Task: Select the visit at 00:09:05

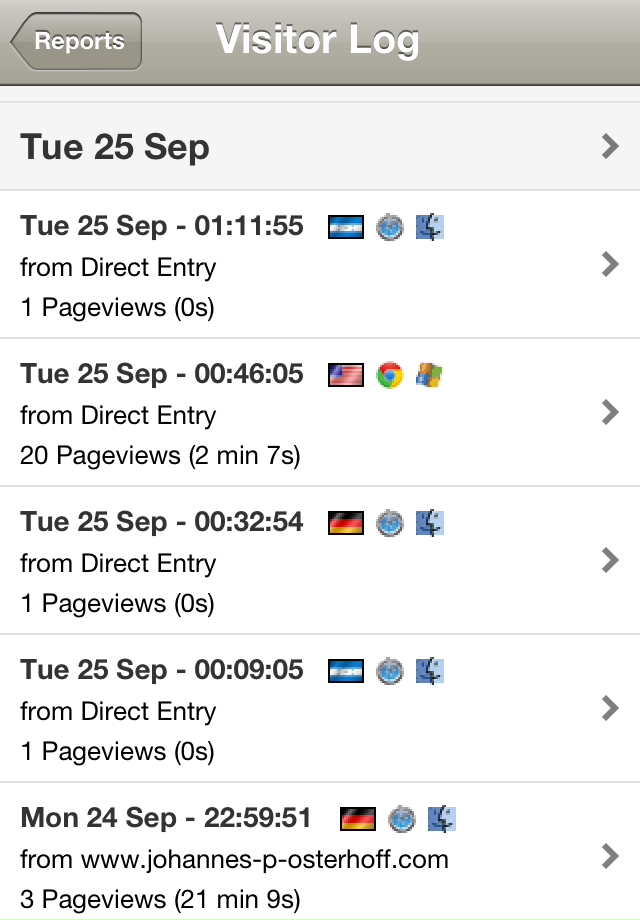Action: (x=320, y=709)
